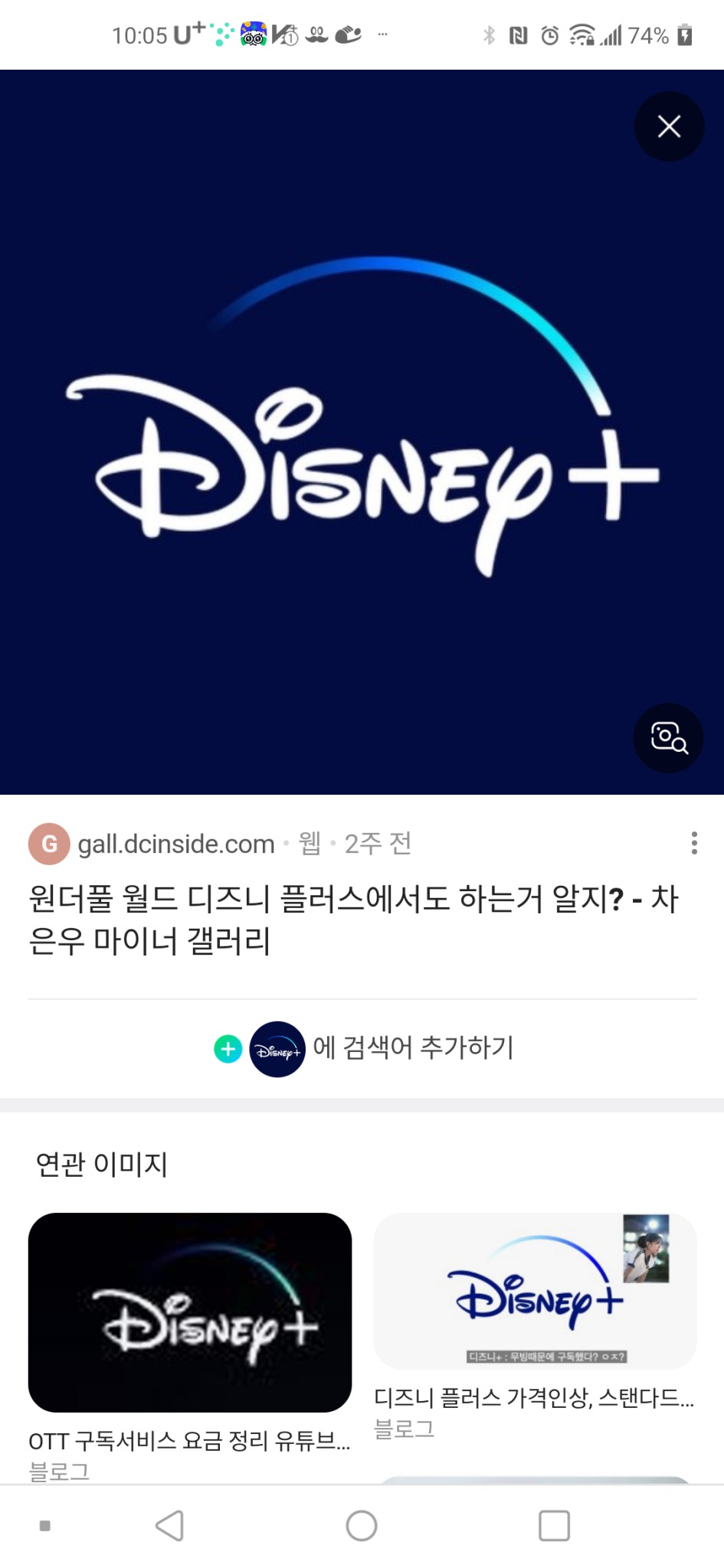Tap '2주 전' timestamp label

(x=377, y=843)
